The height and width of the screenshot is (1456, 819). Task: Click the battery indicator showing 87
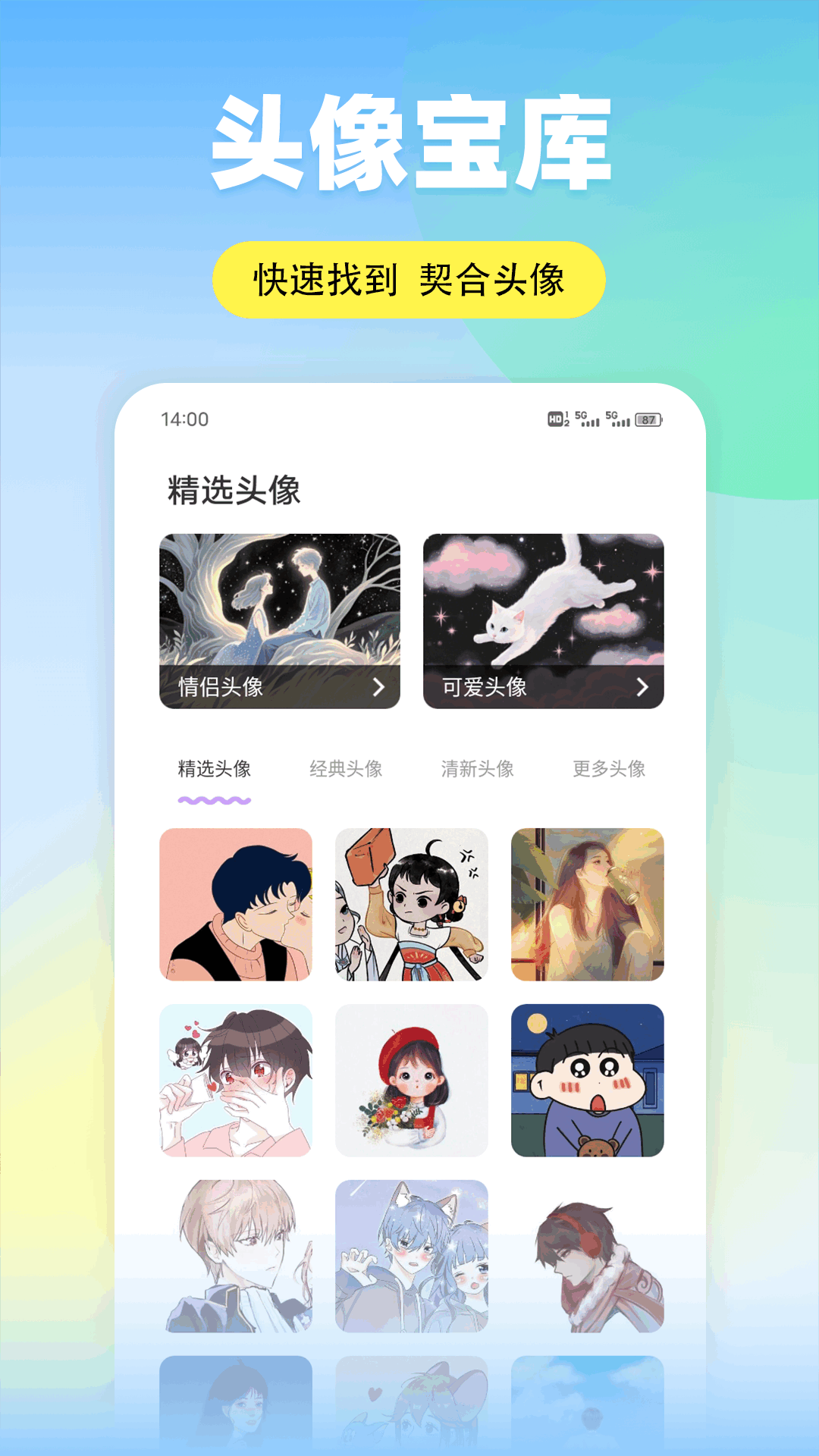pos(651,419)
